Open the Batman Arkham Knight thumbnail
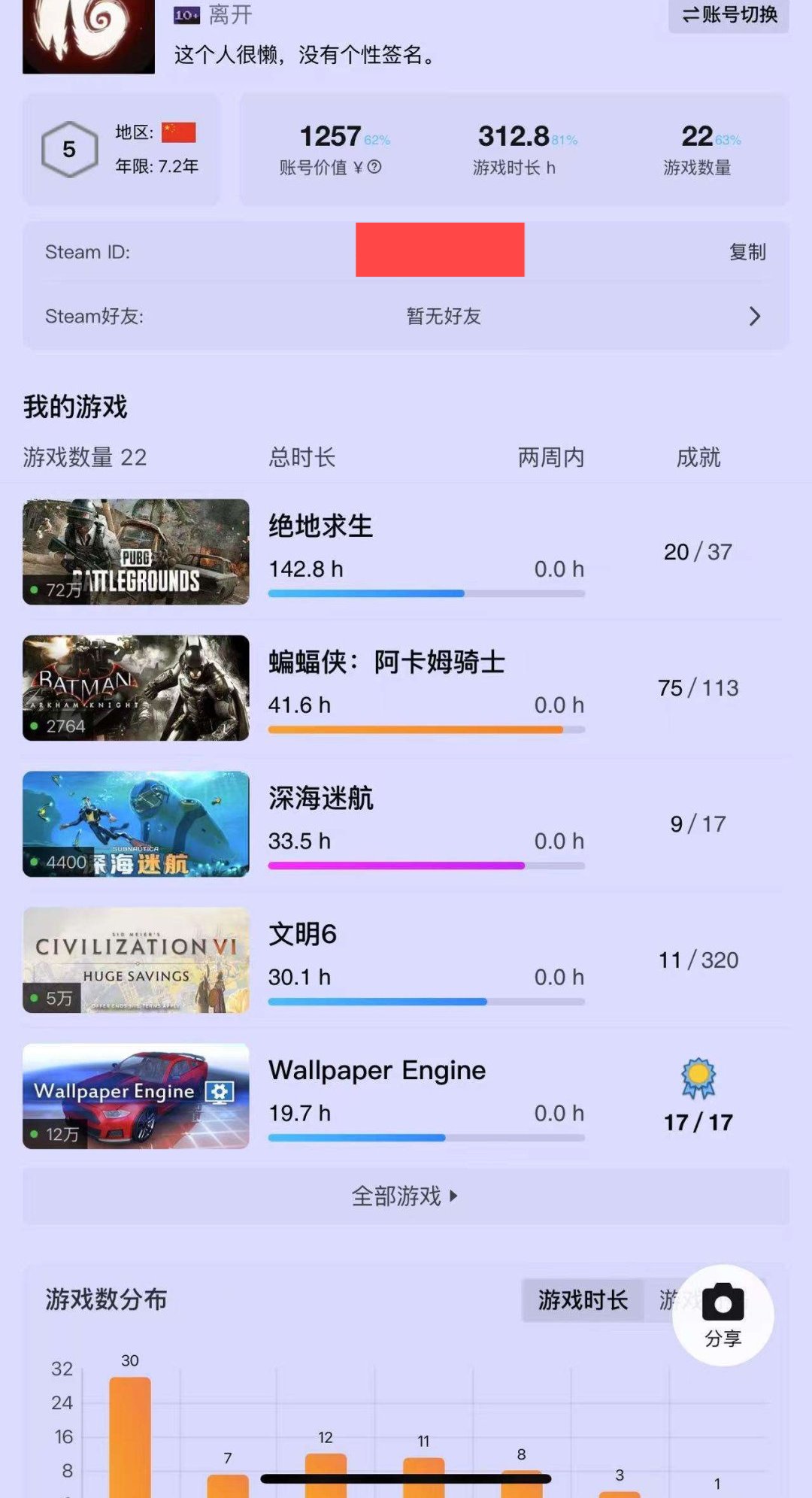Image resolution: width=812 pixels, height=1498 pixels. [x=135, y=687]
